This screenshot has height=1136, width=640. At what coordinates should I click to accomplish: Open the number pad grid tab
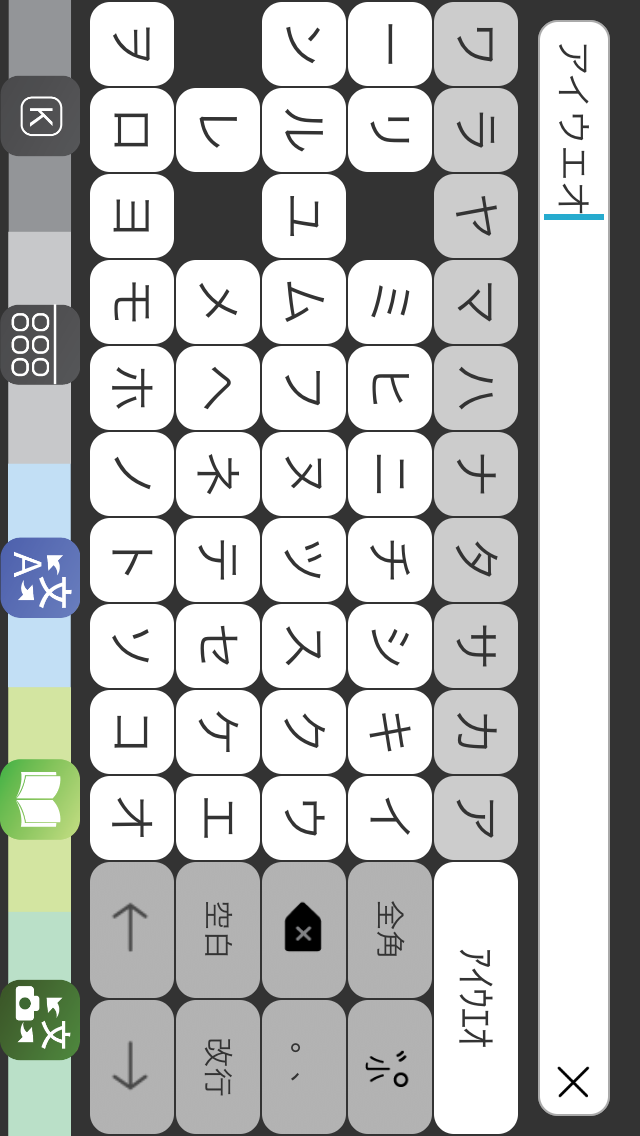pos(40,344)
